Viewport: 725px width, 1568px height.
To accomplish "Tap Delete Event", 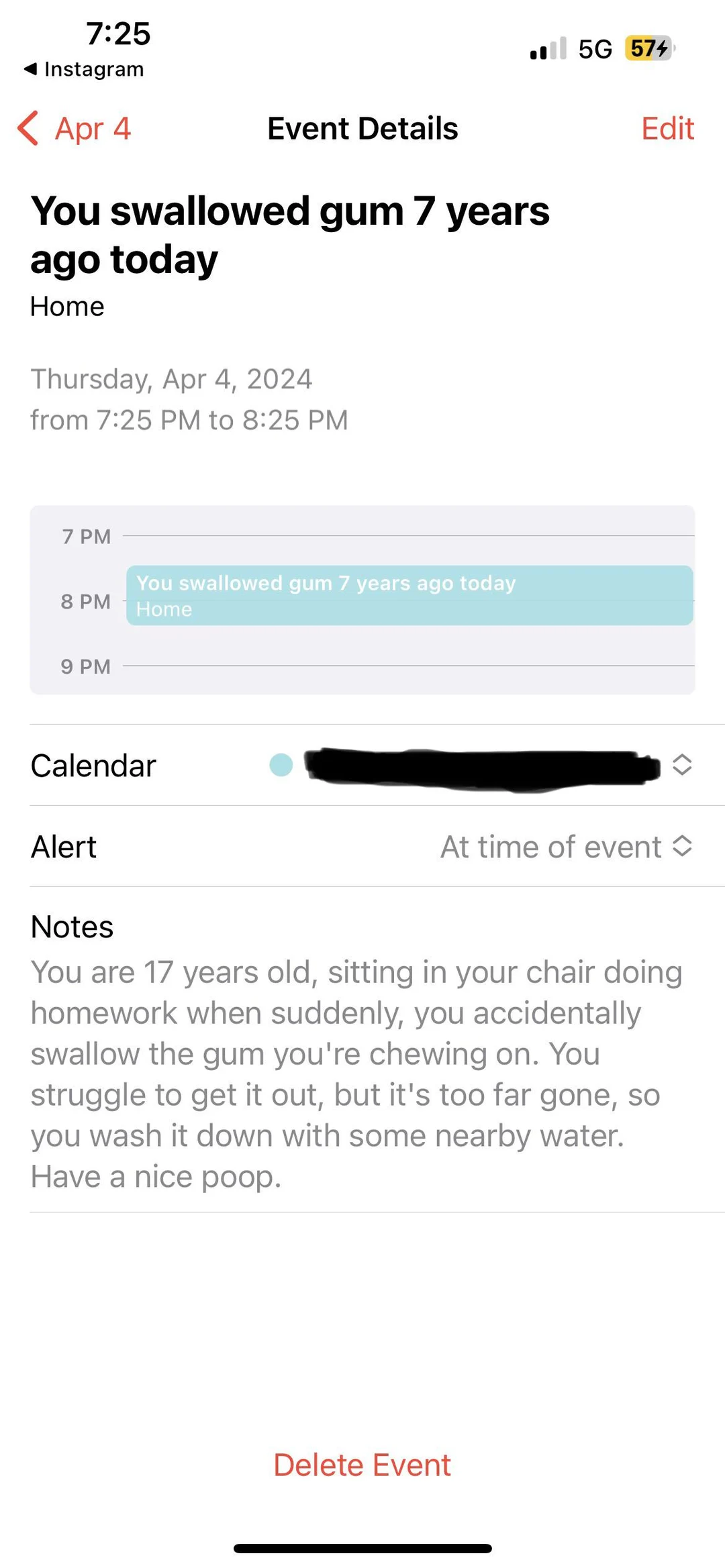I will pyautogui.click(x=362, y=1464).
